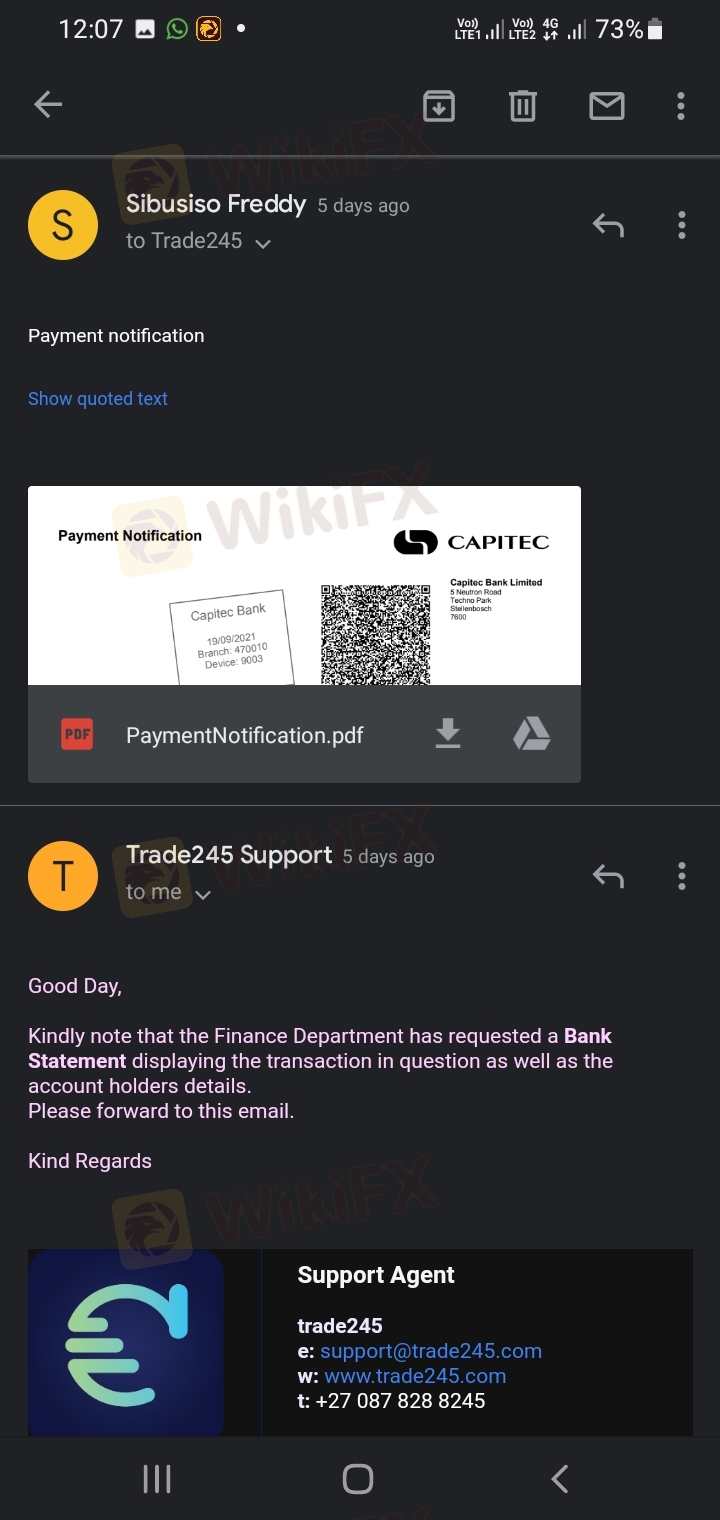The width and height of the screenshot is (720, 1520).
Task: Open recent apps from the navigation bar
Action: (157, 1479)
